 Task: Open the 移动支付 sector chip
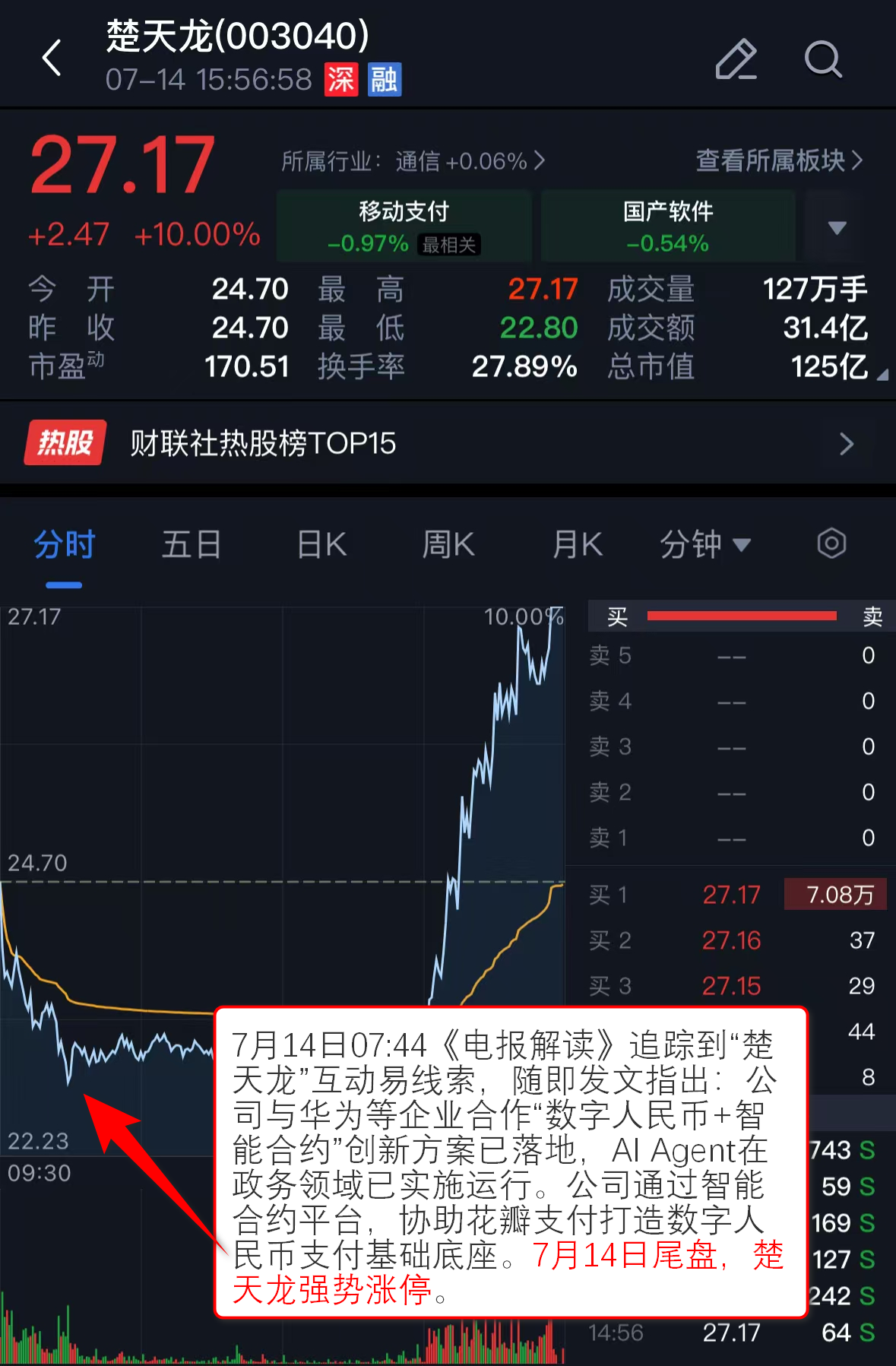404,227
